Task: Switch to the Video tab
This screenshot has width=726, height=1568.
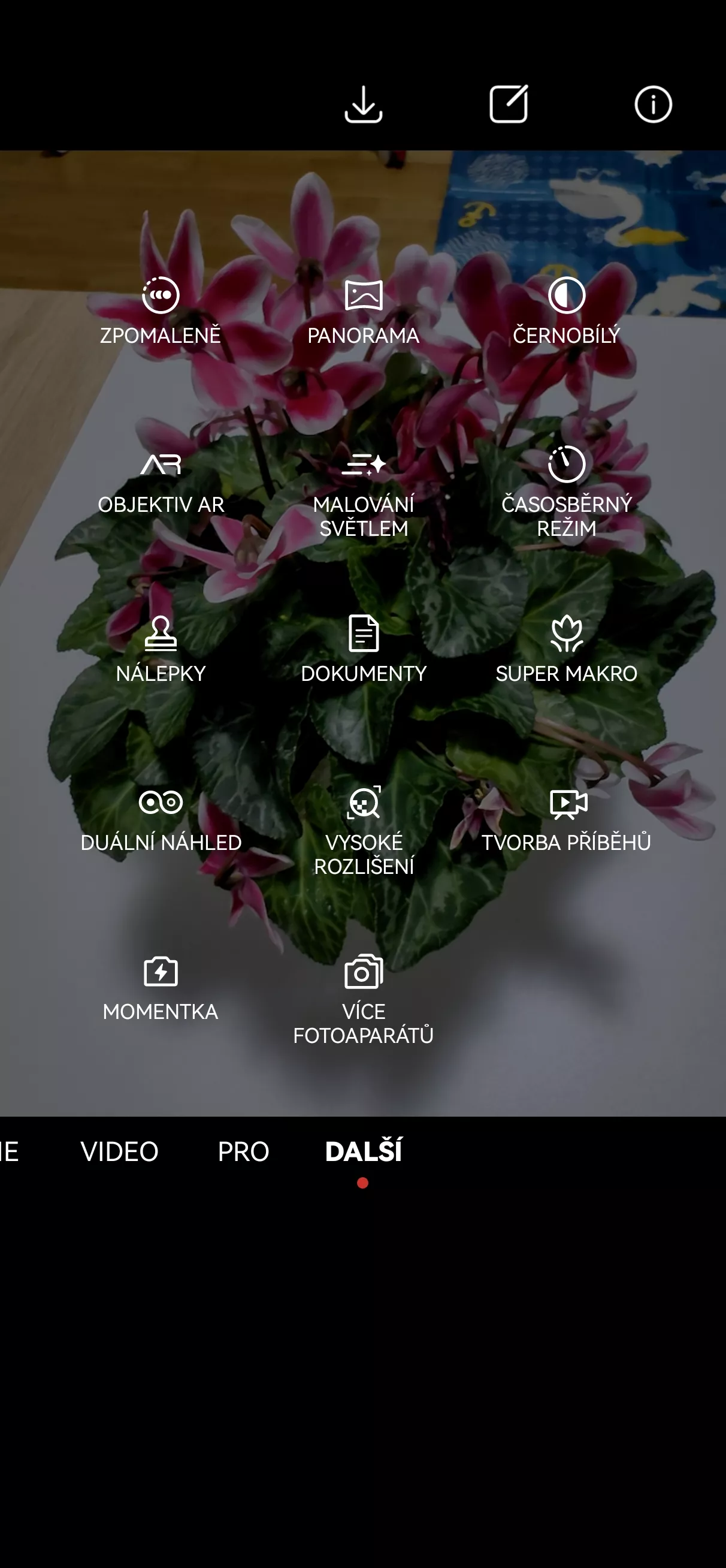Action: point(119,1151)
